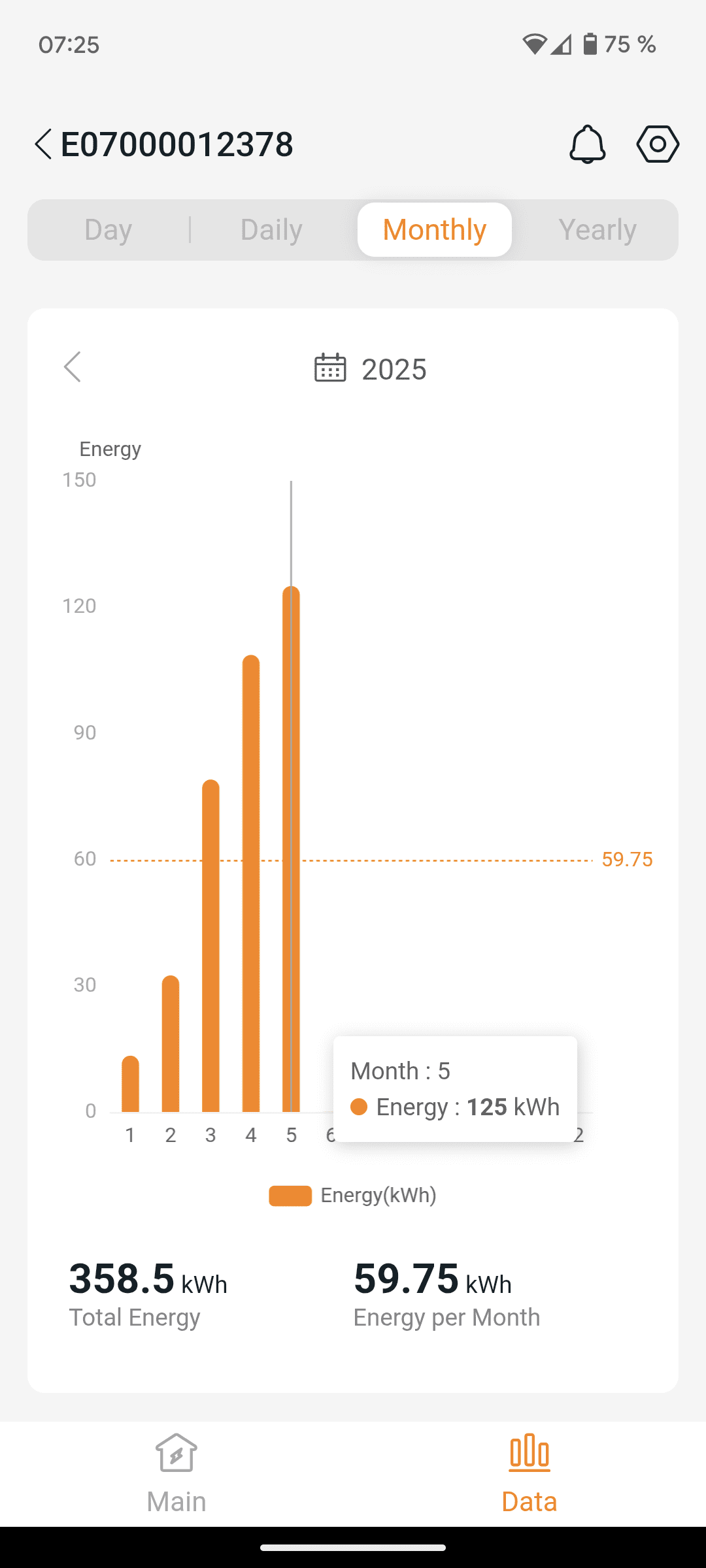Select the Monthly view
Screen dimensions: 706x1568
tap(434, 230)
